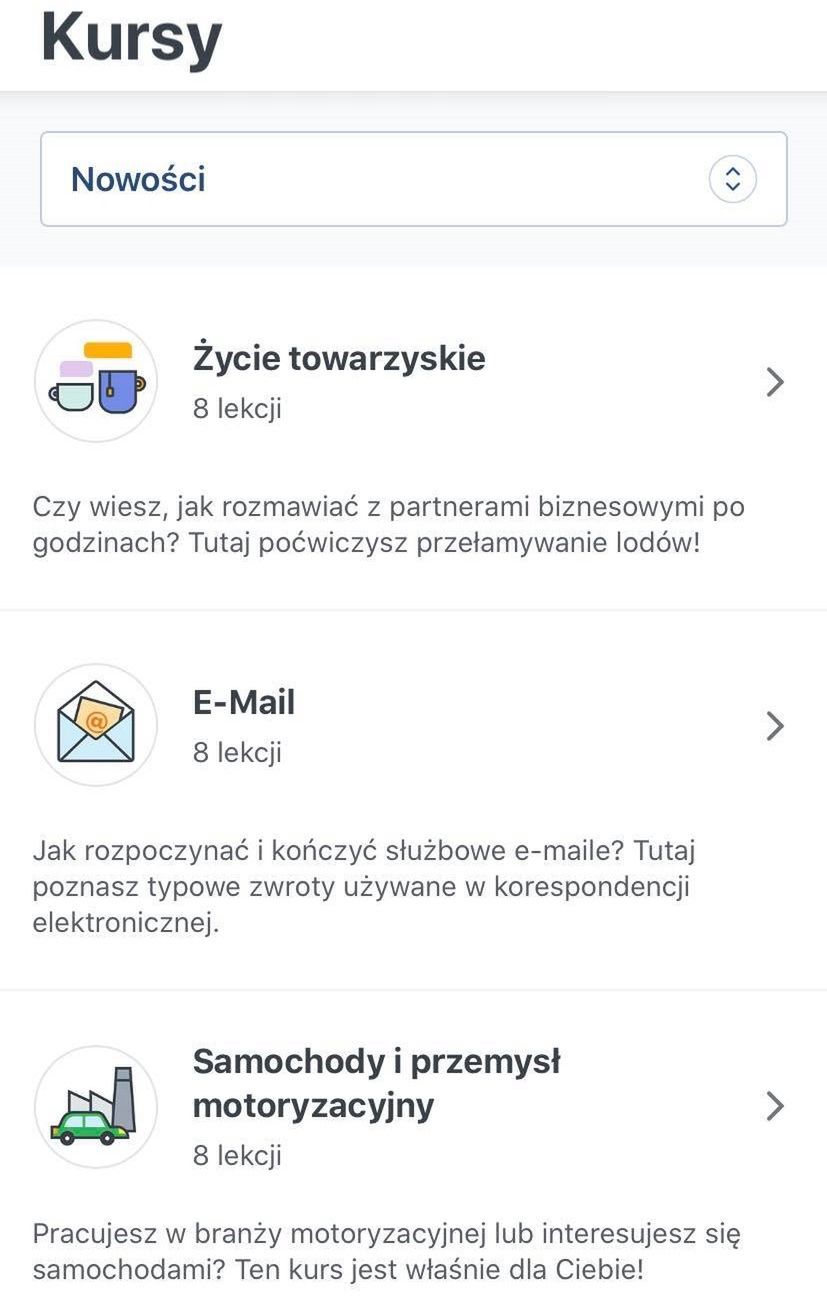Click the car and factory icon
This screenshot has height=1305, width=827.
(x=95, y=1106)
